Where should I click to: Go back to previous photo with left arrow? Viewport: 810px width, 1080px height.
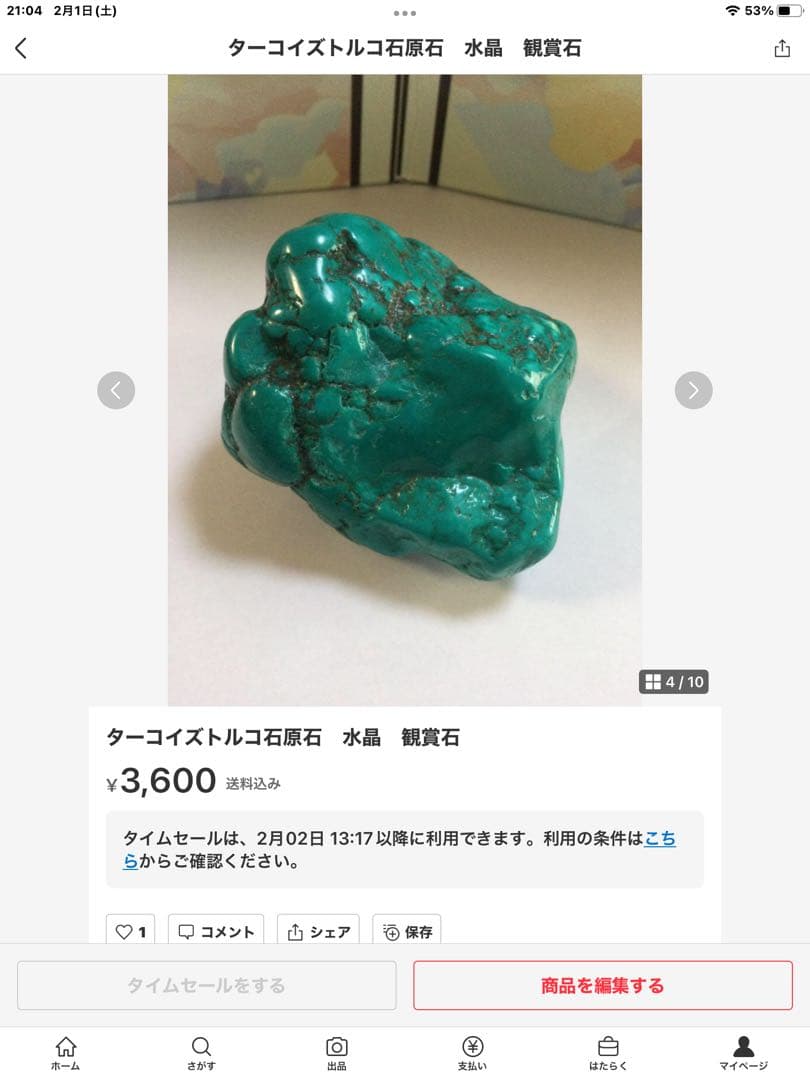tap(116, 390)
